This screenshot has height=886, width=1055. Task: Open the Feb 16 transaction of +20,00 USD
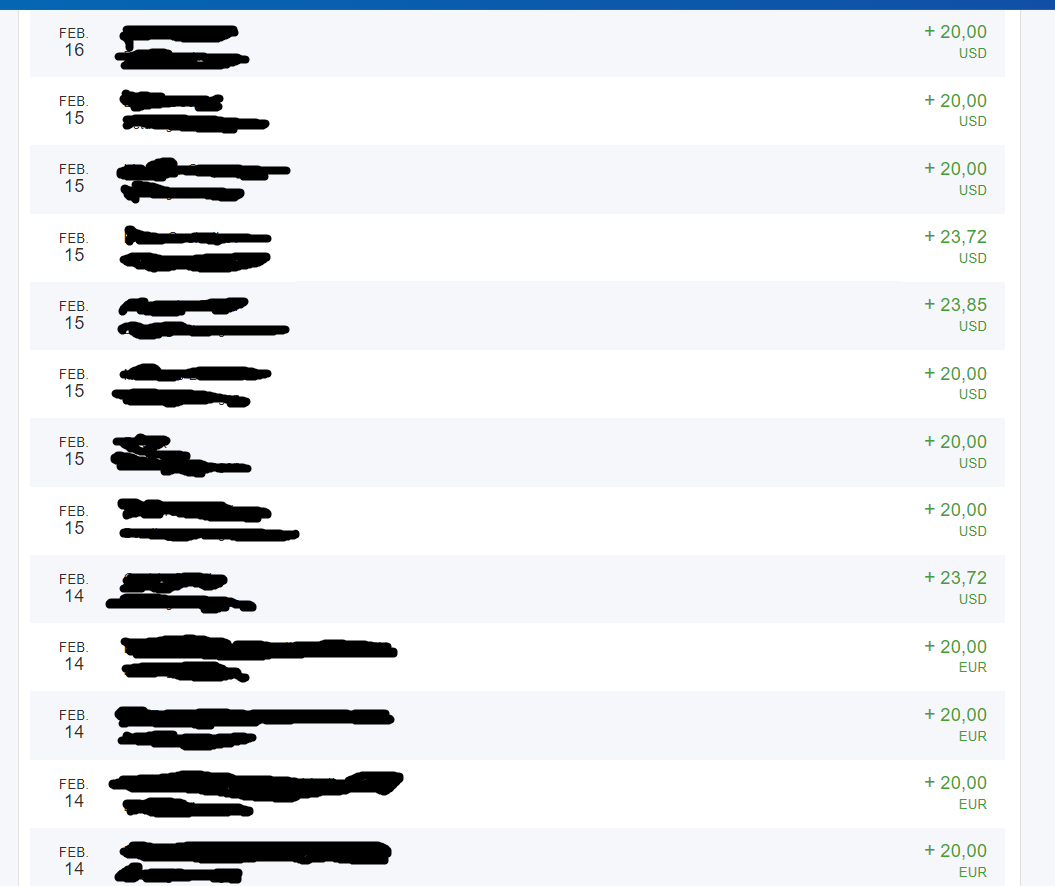coord(517,42)
